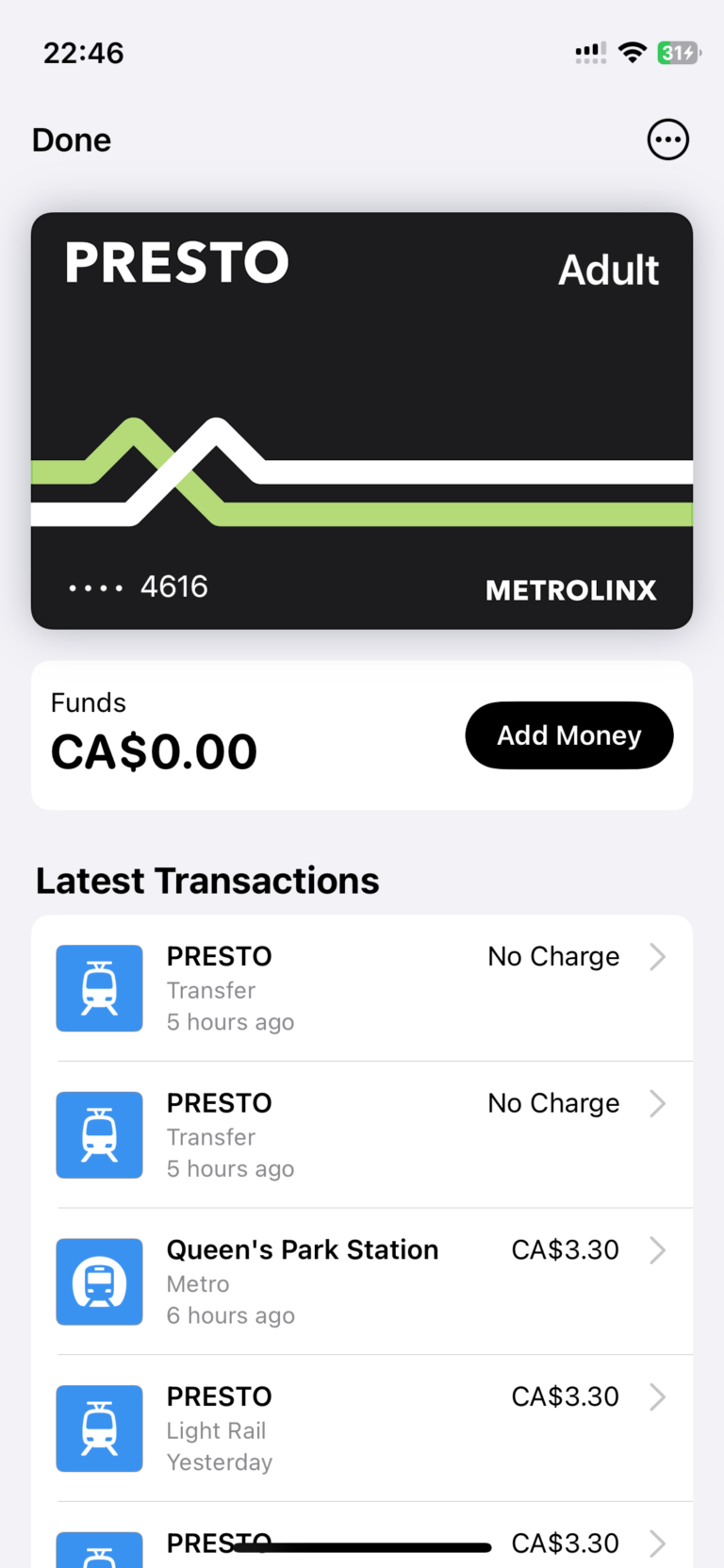This screenshot has width=724, height=1568.
Task: Expand the CA$3.30 Light Rail transaction from Yesterday
Action: click(657, 1397)
